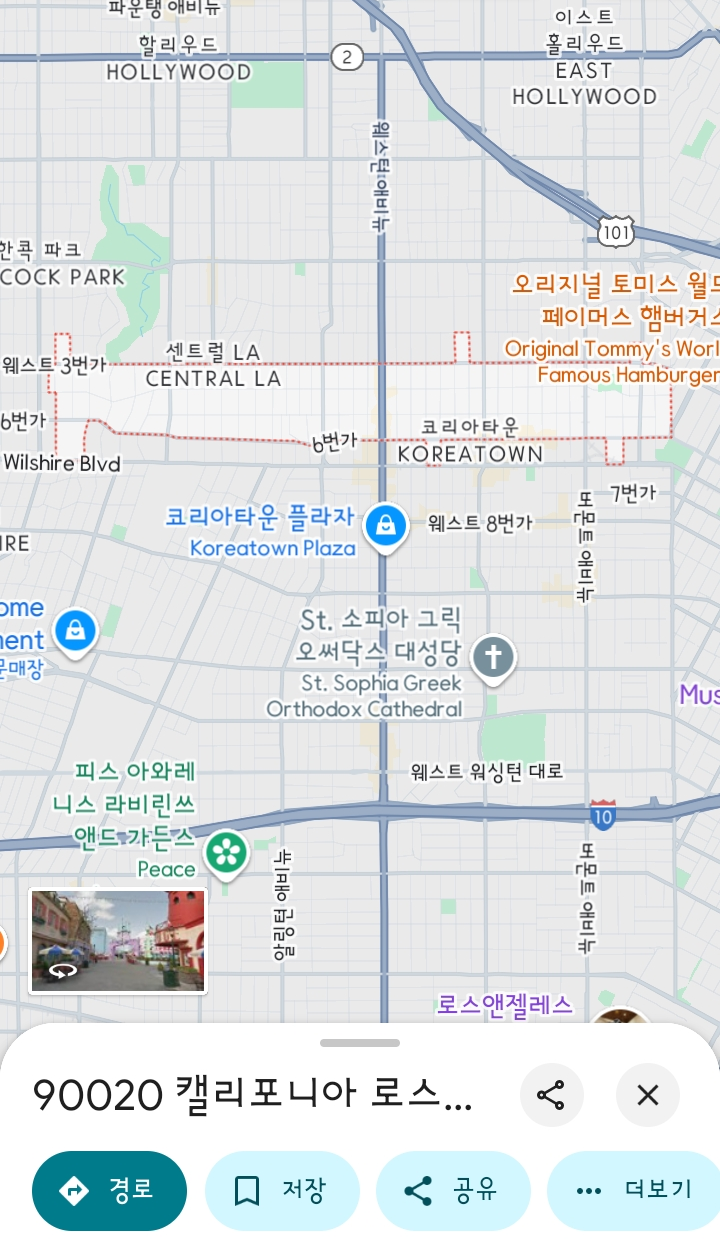Open the Street View thumbnail
This screenshot has height=1239, width=720.
118,940
